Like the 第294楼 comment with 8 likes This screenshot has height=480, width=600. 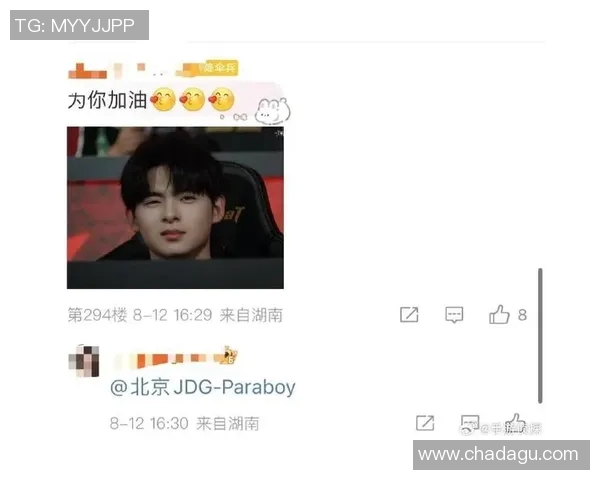(499, 315)
